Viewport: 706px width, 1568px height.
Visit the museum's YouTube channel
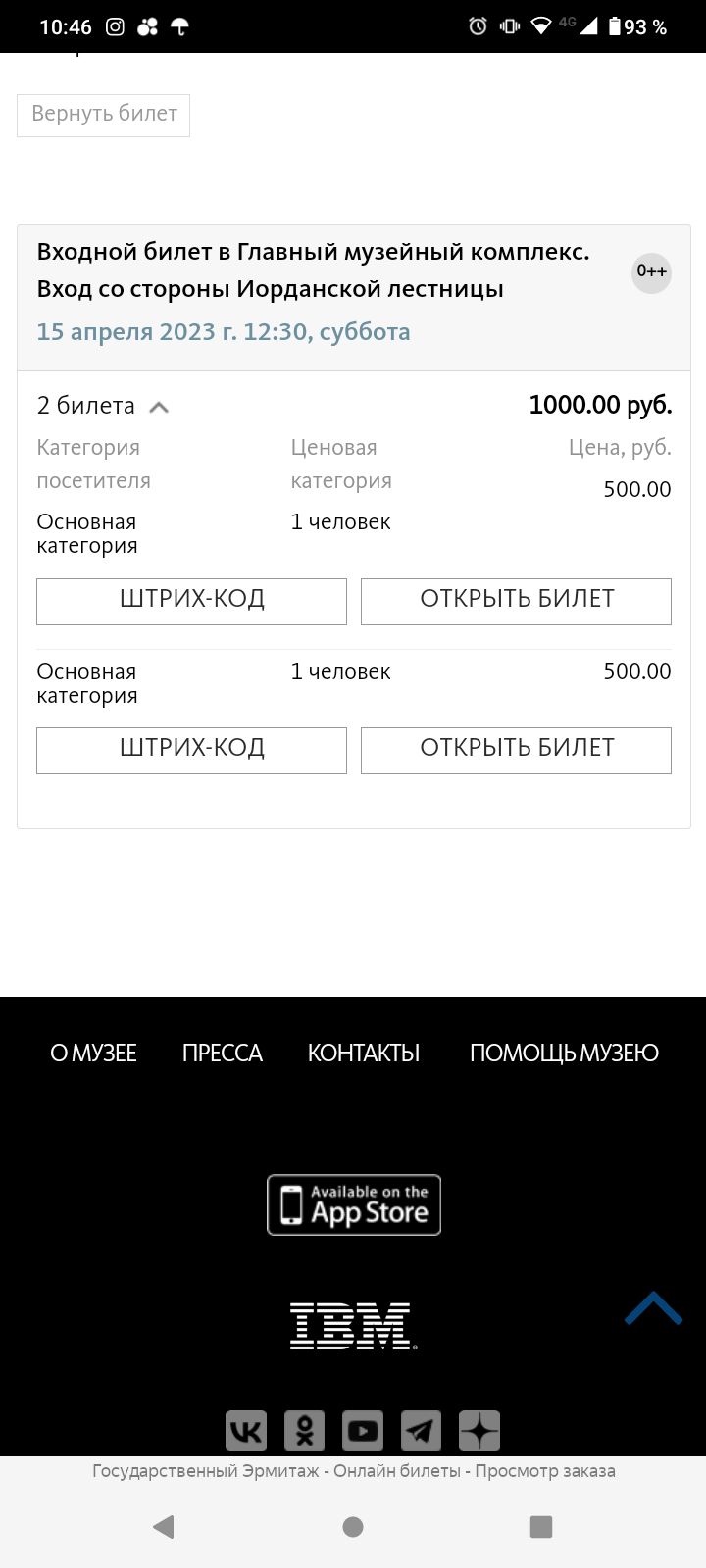point(363,1431)
